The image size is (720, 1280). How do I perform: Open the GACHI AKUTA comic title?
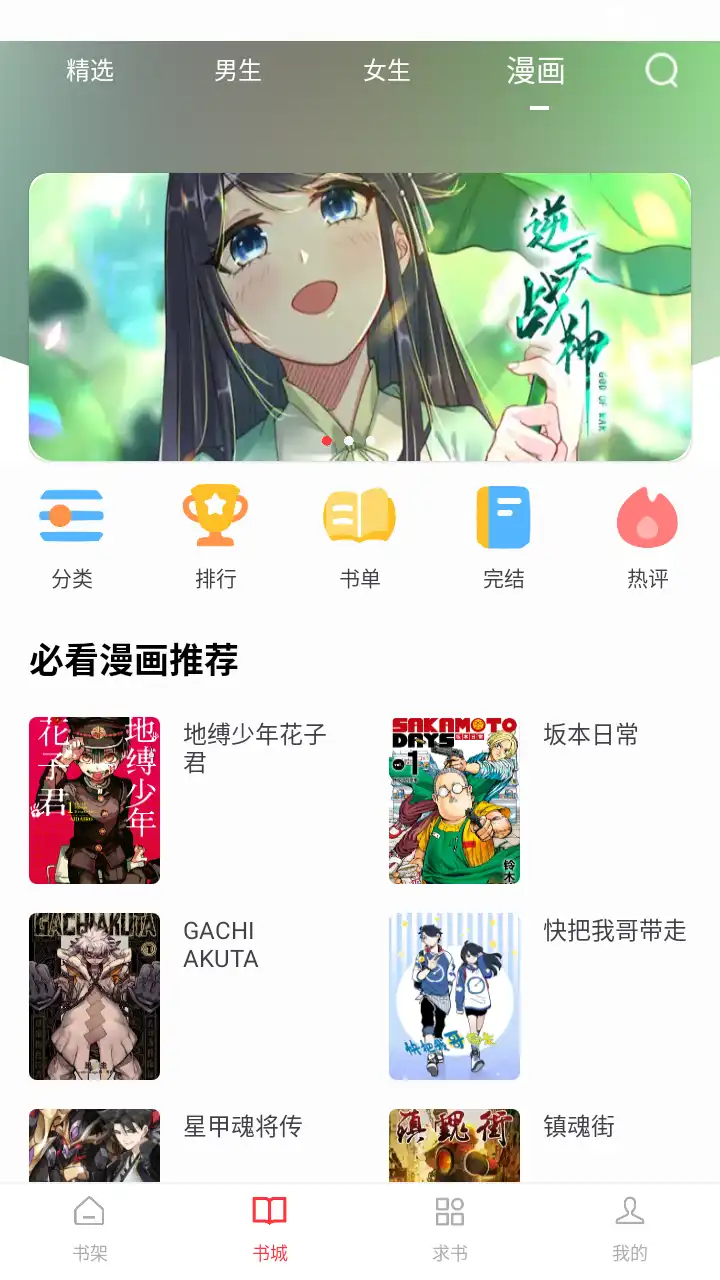(220, 945)
